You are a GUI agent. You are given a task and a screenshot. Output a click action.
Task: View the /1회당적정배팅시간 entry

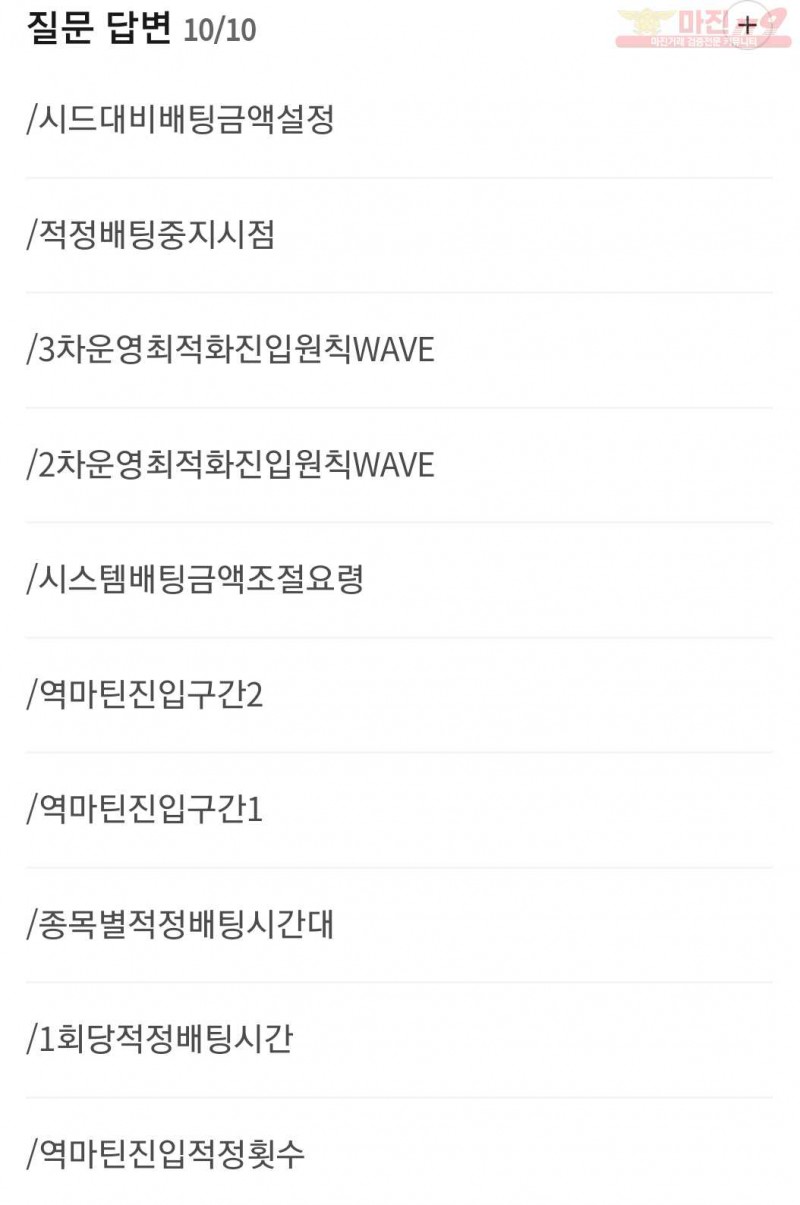pyautogui.click(x=160, y=1040)
